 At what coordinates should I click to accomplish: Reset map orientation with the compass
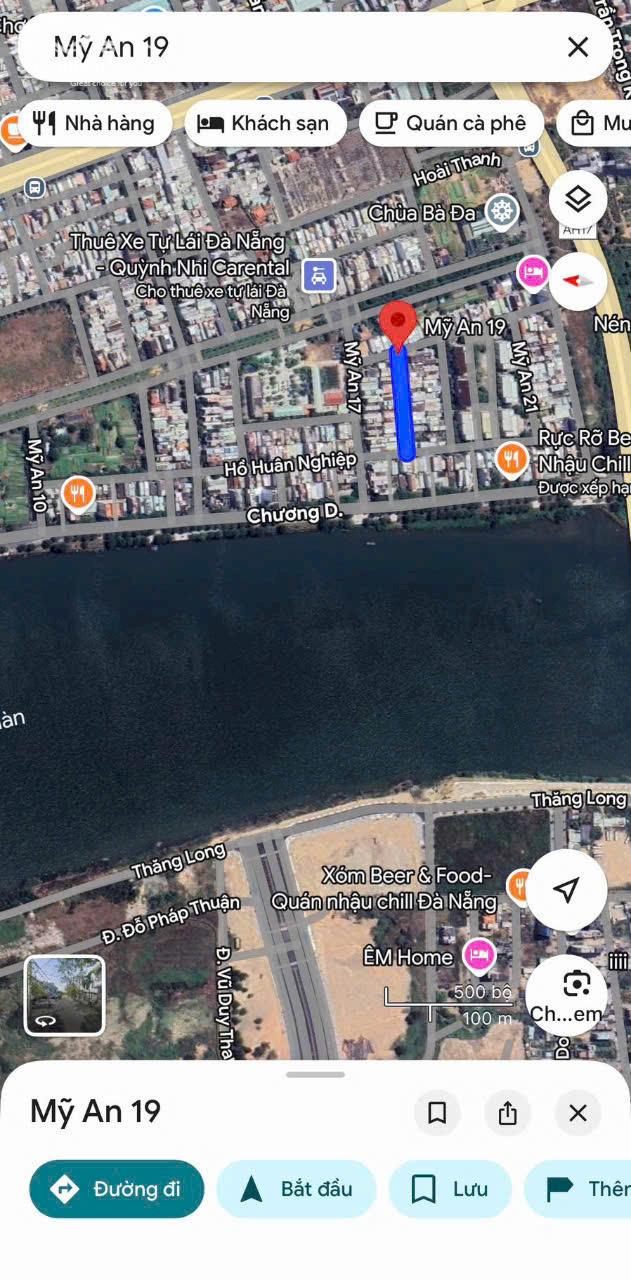[x=578, y=280]
